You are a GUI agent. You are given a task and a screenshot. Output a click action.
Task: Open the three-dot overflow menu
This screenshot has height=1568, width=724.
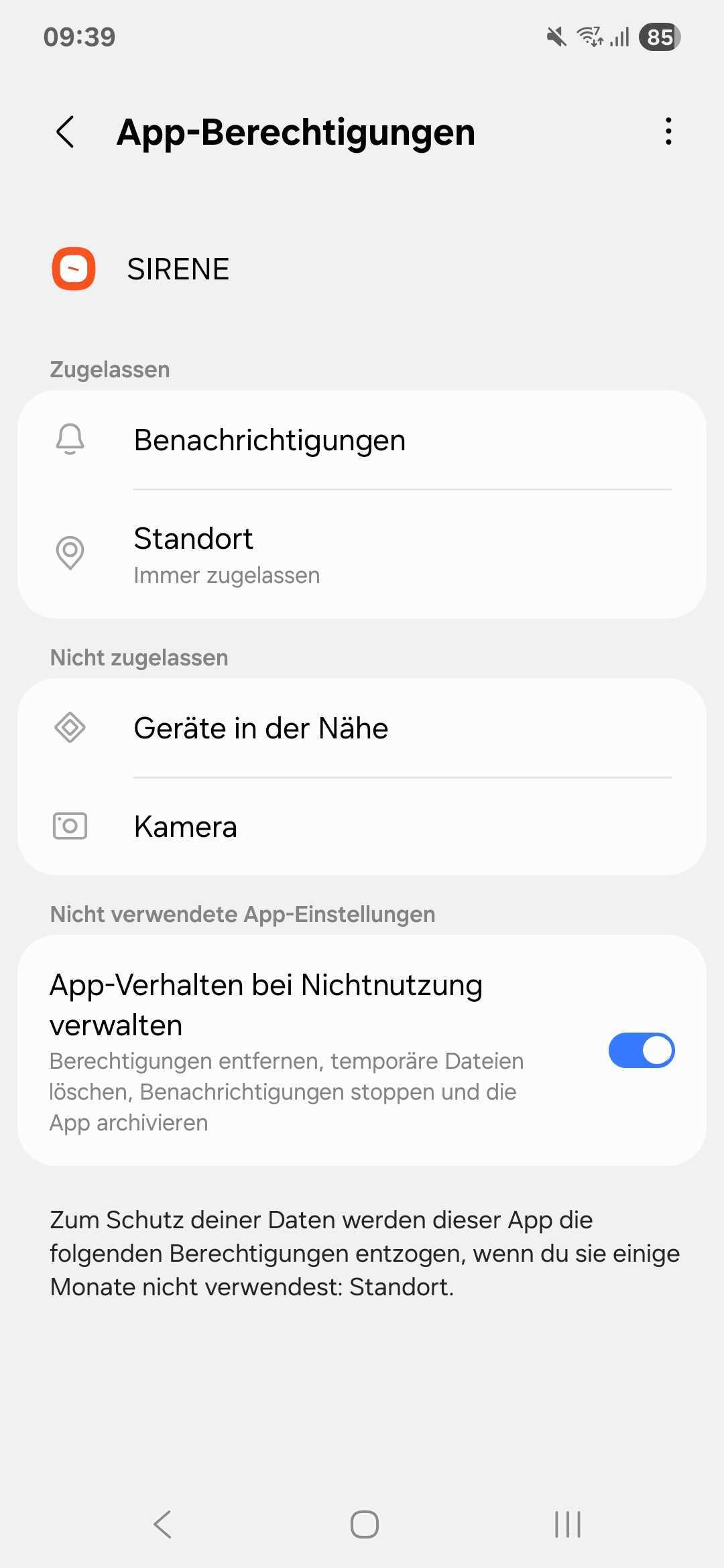668,131
